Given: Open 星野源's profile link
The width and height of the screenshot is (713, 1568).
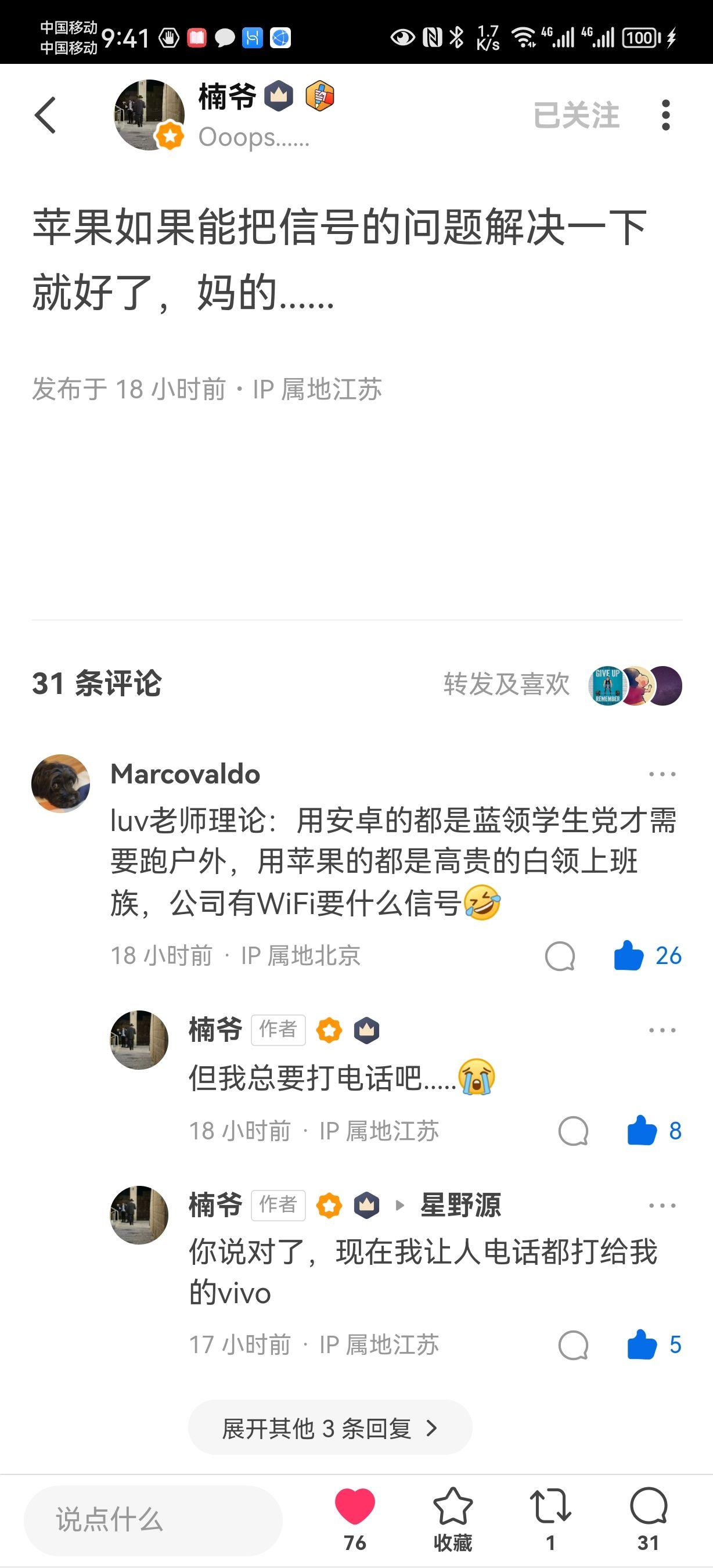Looking at the screenshot, I should click(460, 1205).
